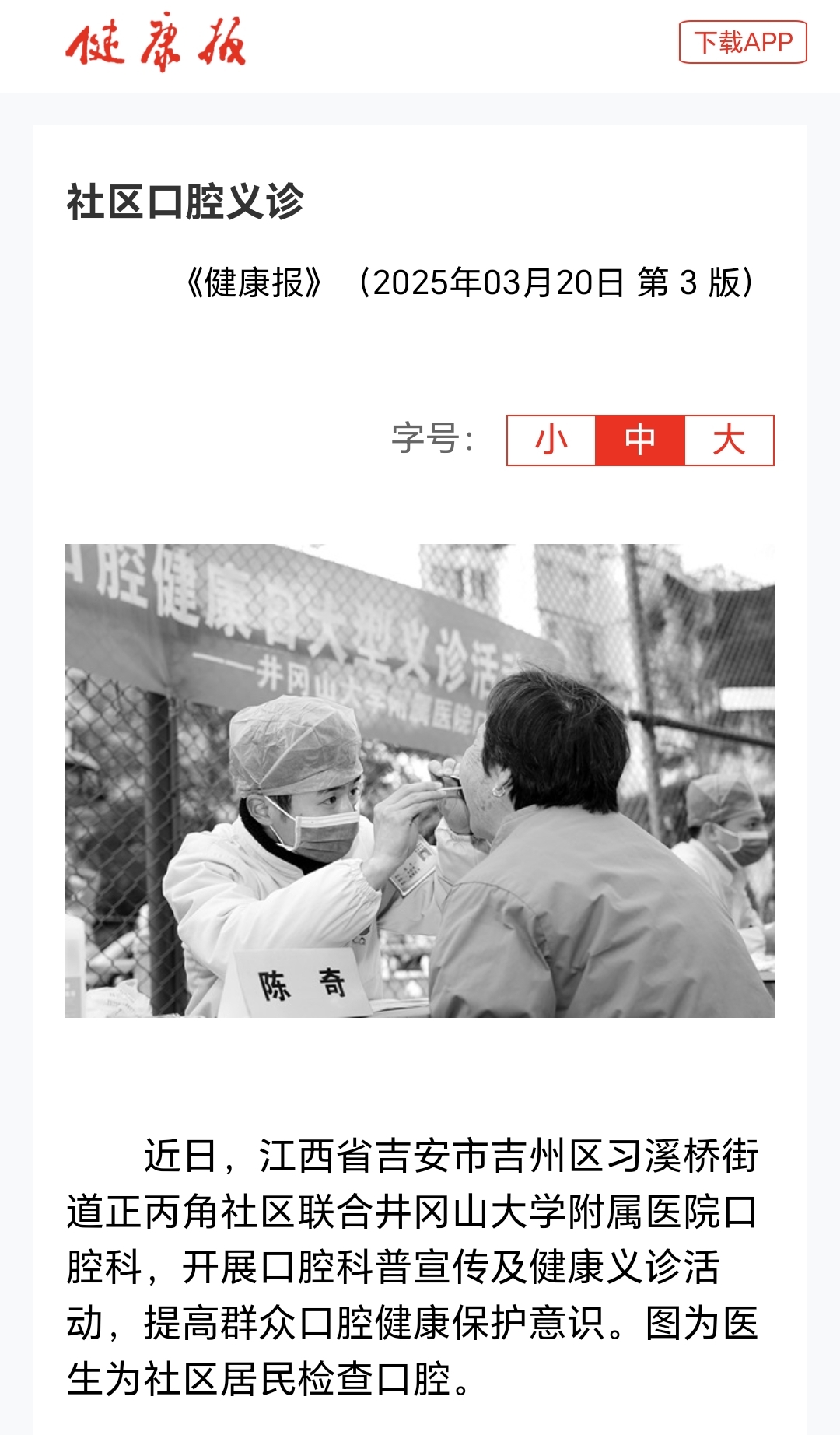Image resolution: width=840 pixels, height=1435 pixels.
Task: Open the 健康报 logo homepage link
Action: pyautogui.click(x=156, y=43)
